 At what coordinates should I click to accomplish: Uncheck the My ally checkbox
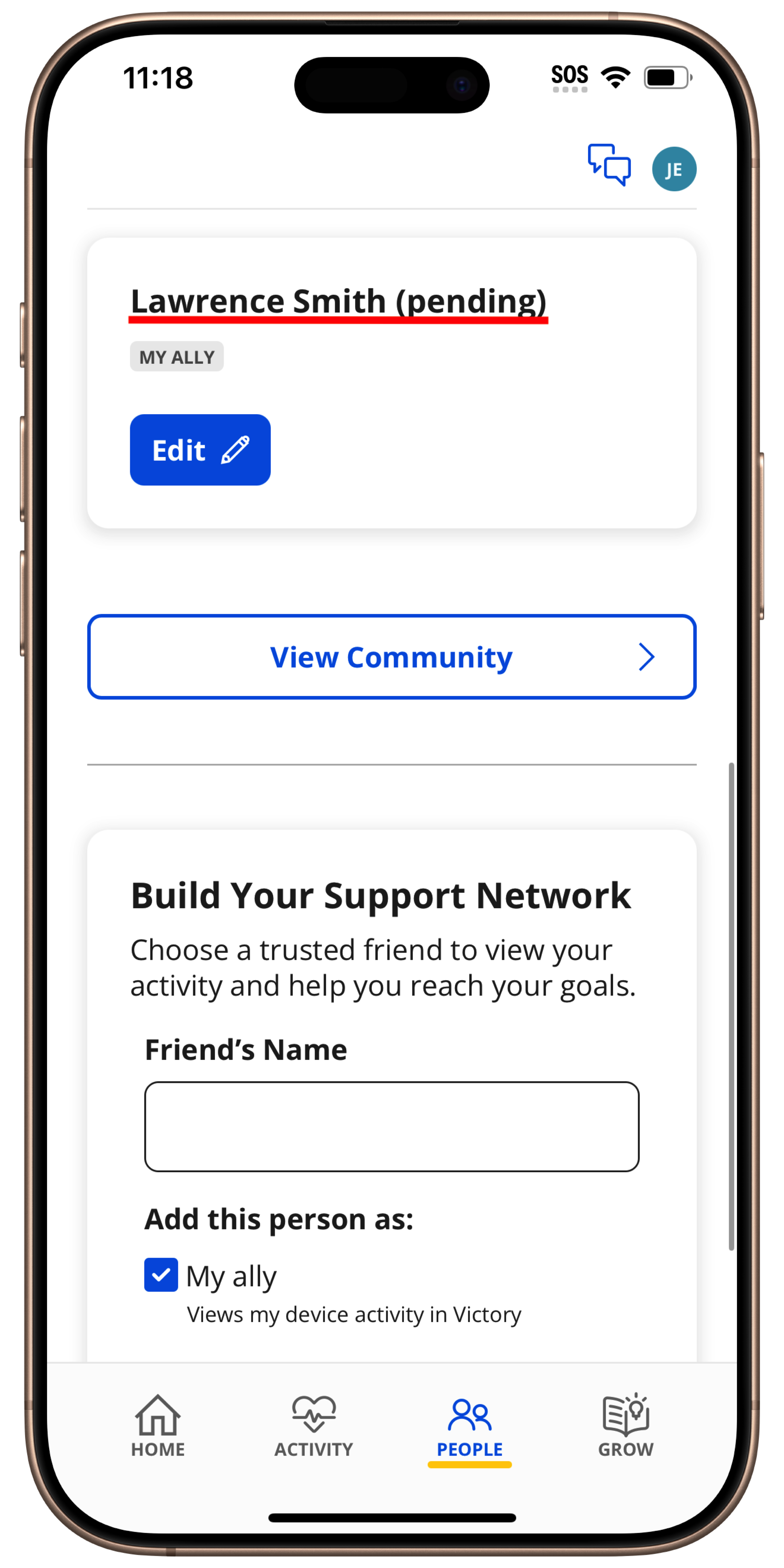[161, 1275]
